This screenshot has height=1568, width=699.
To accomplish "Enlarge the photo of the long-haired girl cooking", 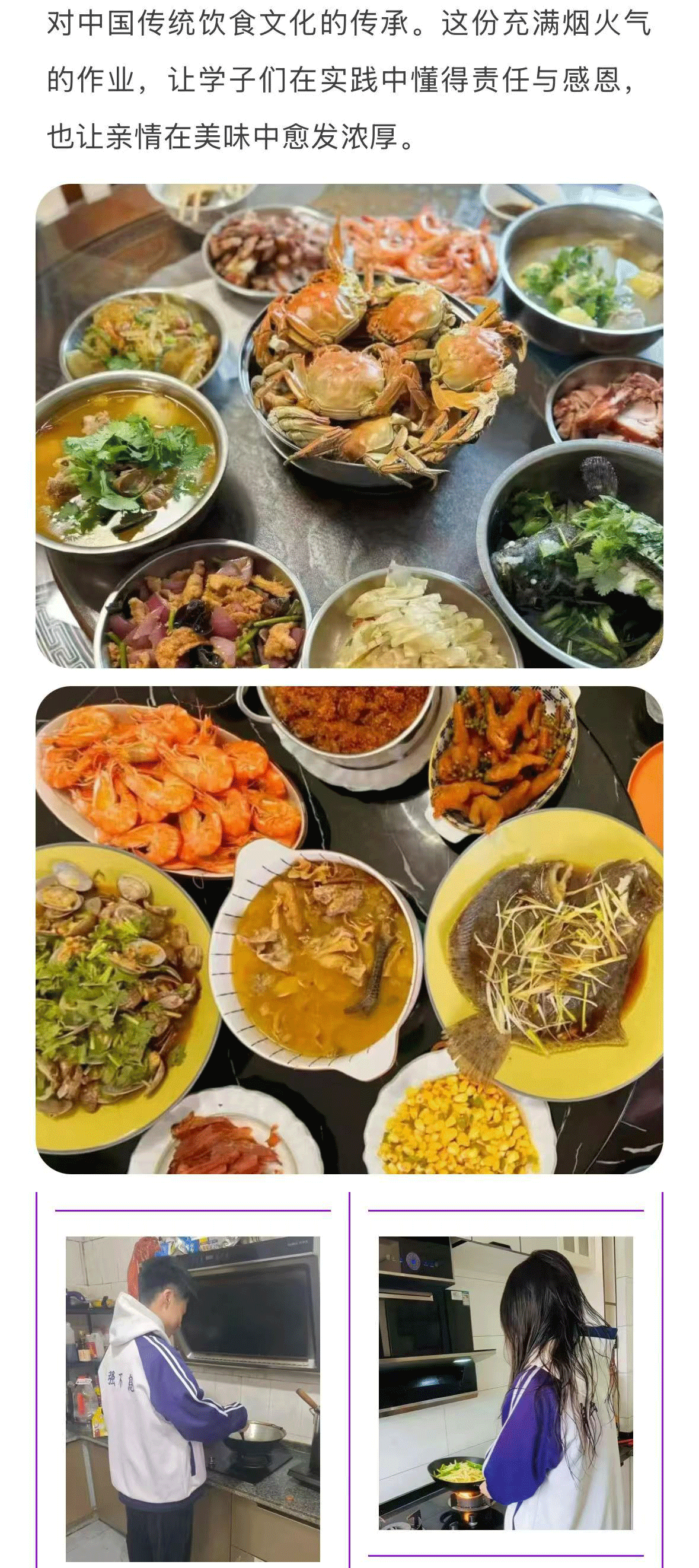I will pos(506,1382).
